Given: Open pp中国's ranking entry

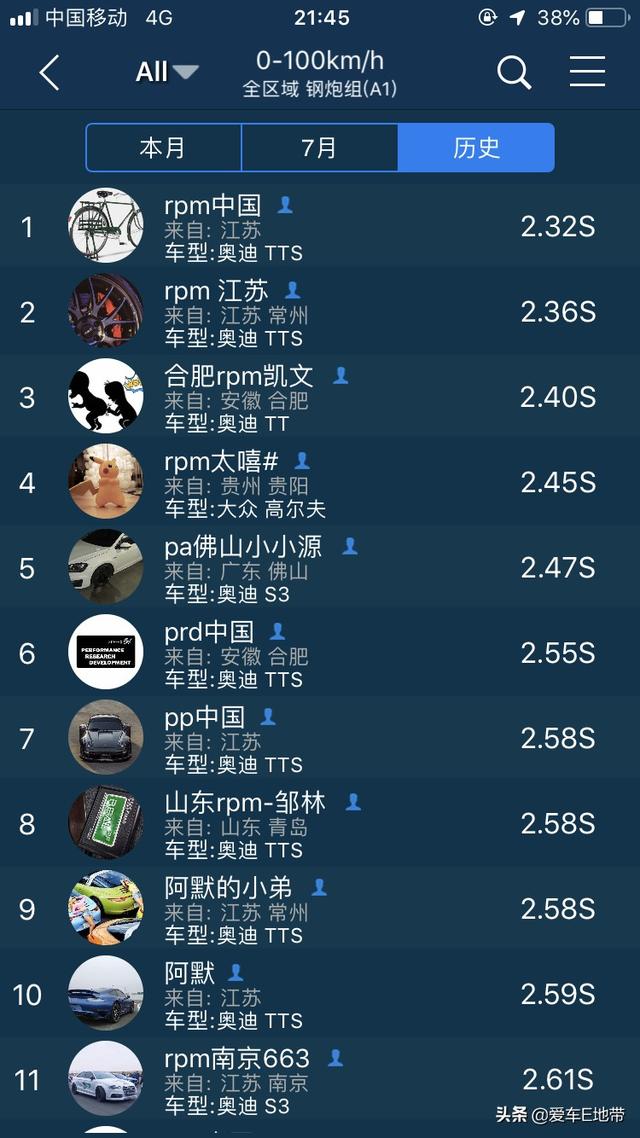Looking at the screenshot, I should click(x=320, y=739).
